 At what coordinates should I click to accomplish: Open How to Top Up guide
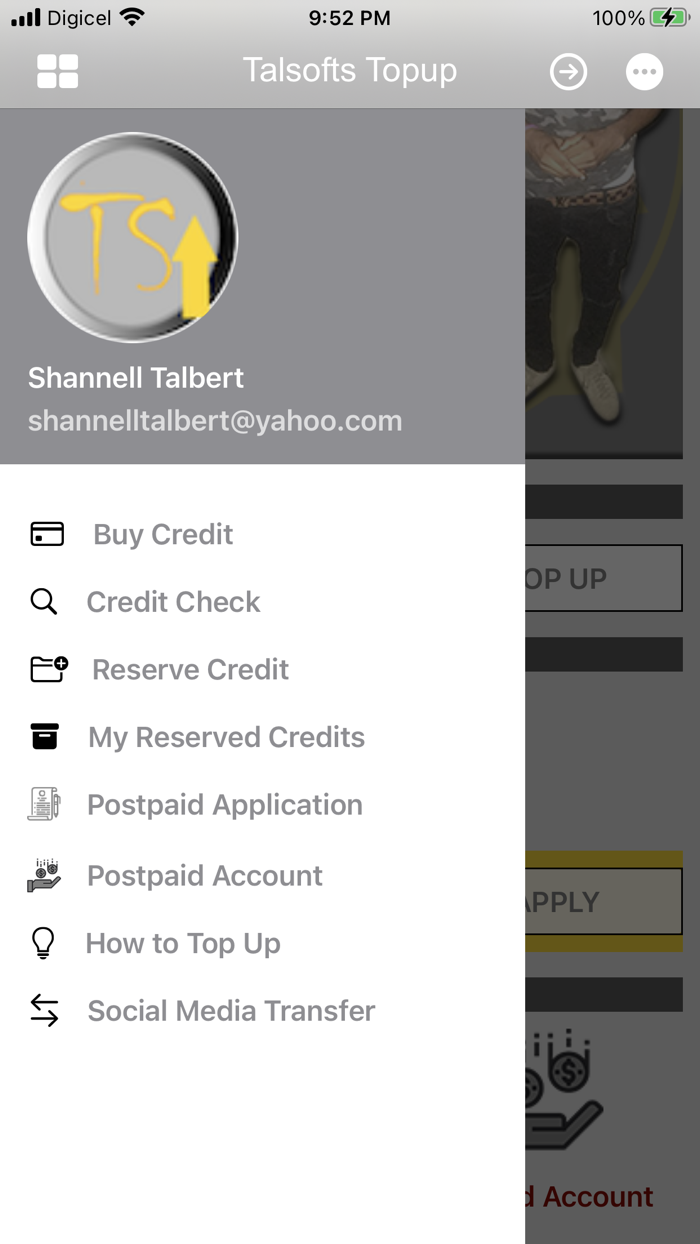tap(262, 943)
